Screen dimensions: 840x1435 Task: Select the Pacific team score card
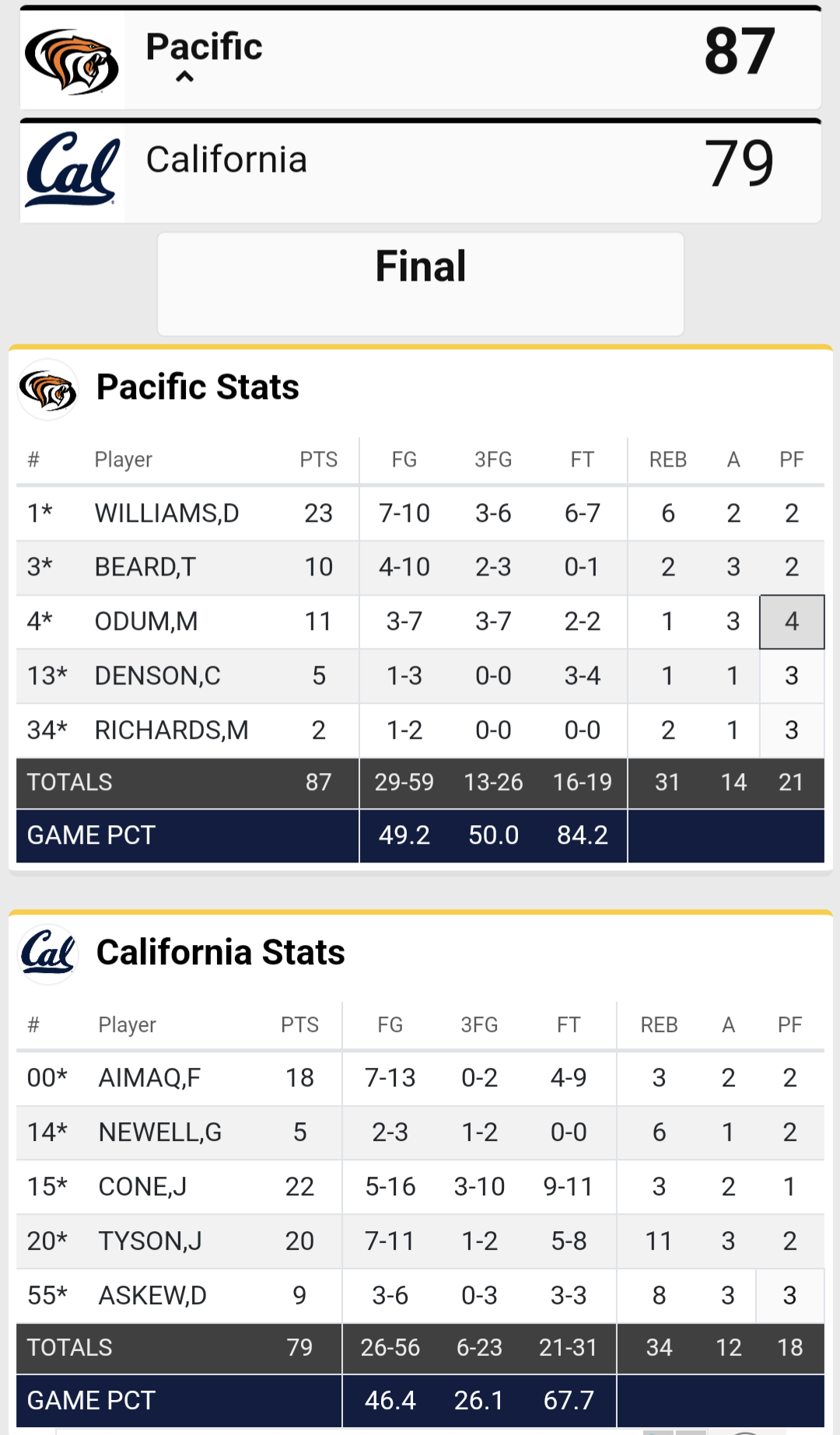tap(420, 59)
